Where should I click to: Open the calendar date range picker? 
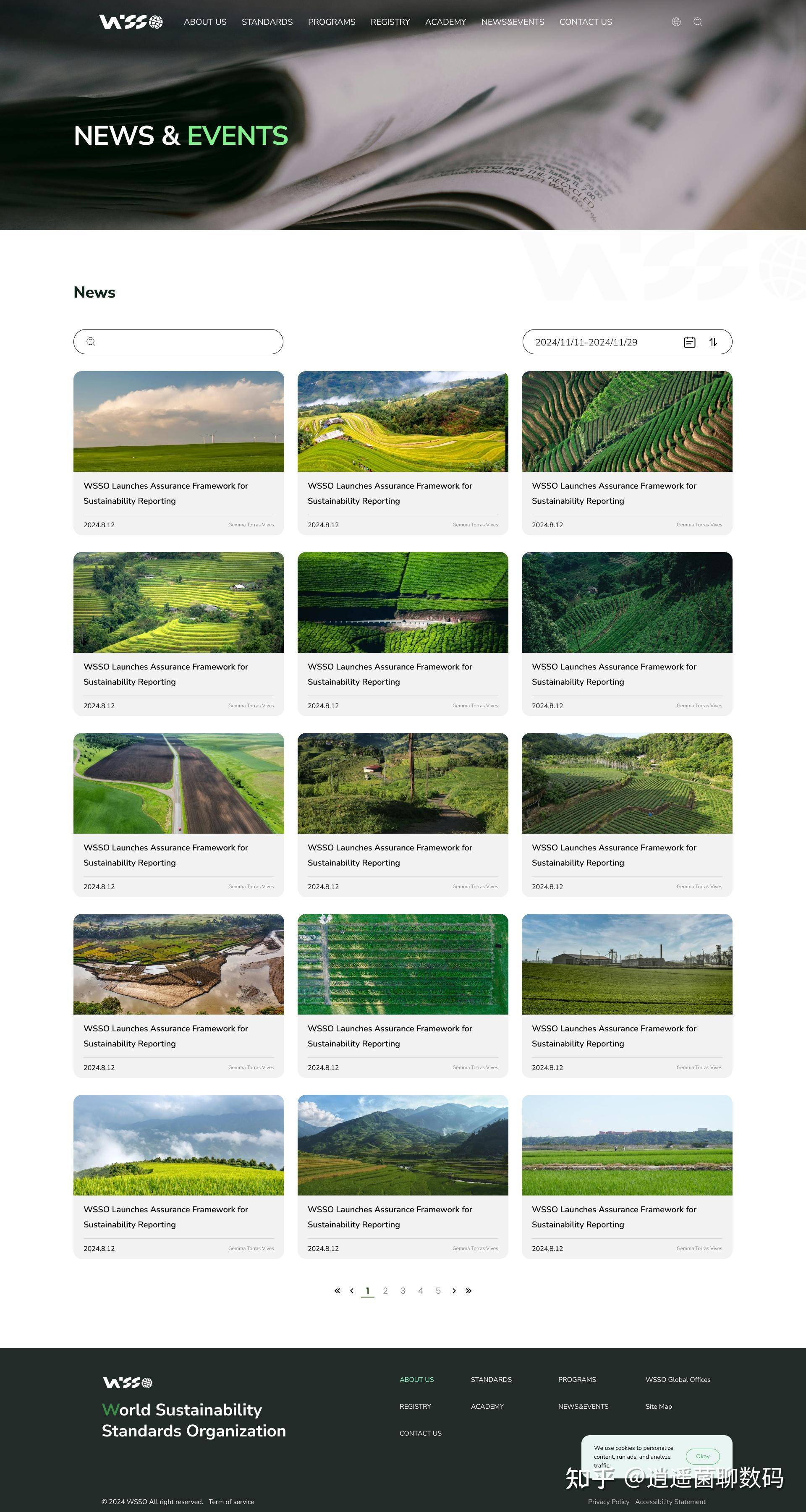click(x=690, y=342)
